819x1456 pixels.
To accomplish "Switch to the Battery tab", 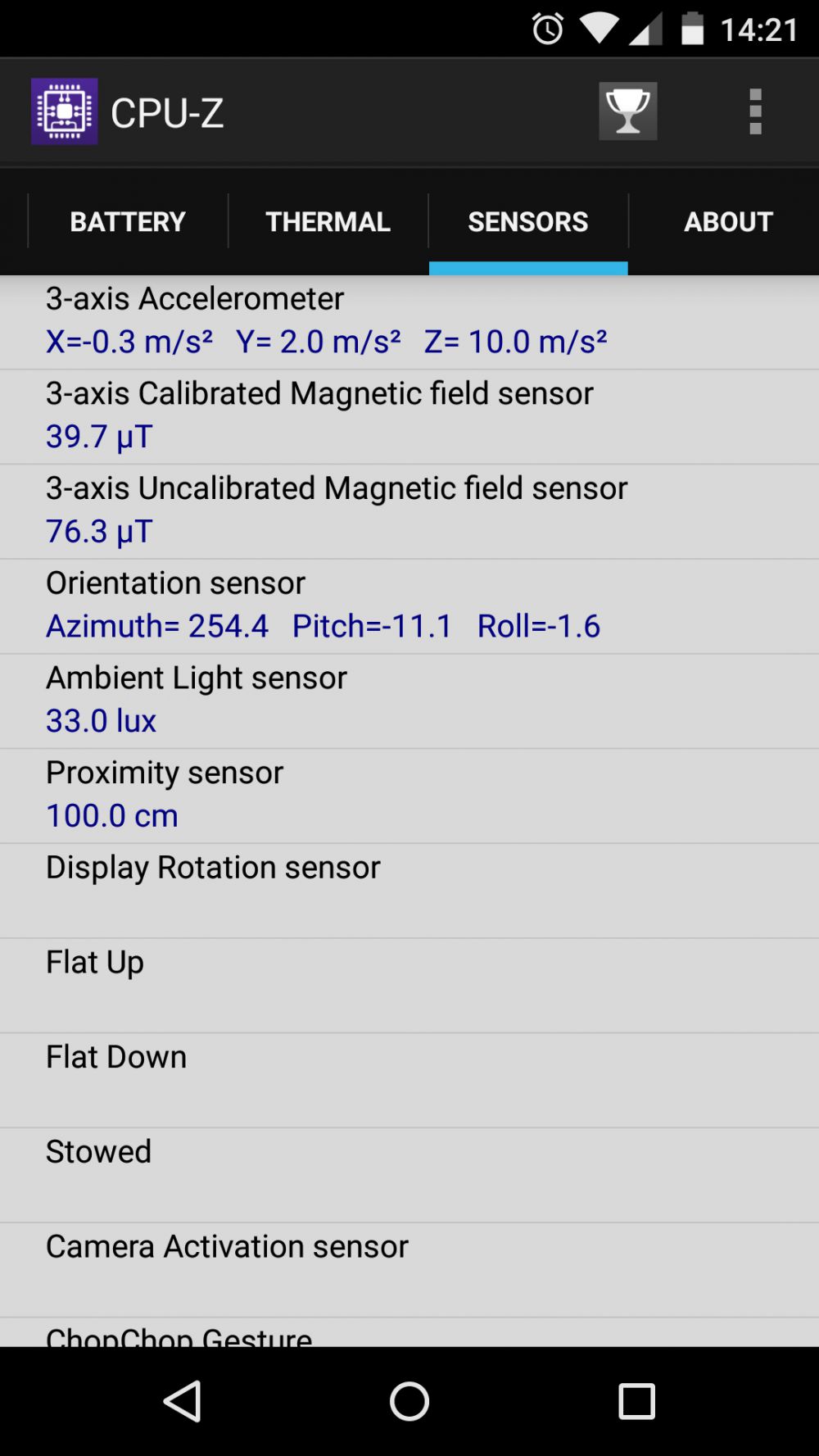I will [128, 221].
